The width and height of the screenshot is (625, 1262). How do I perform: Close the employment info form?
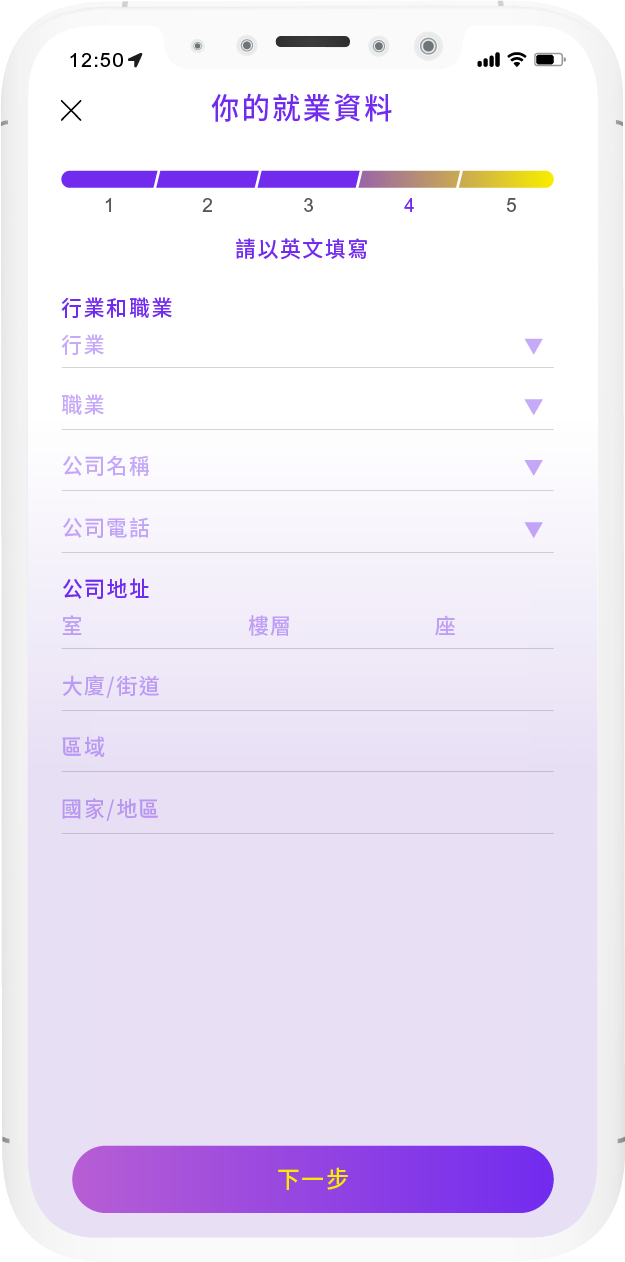point(71,111)
